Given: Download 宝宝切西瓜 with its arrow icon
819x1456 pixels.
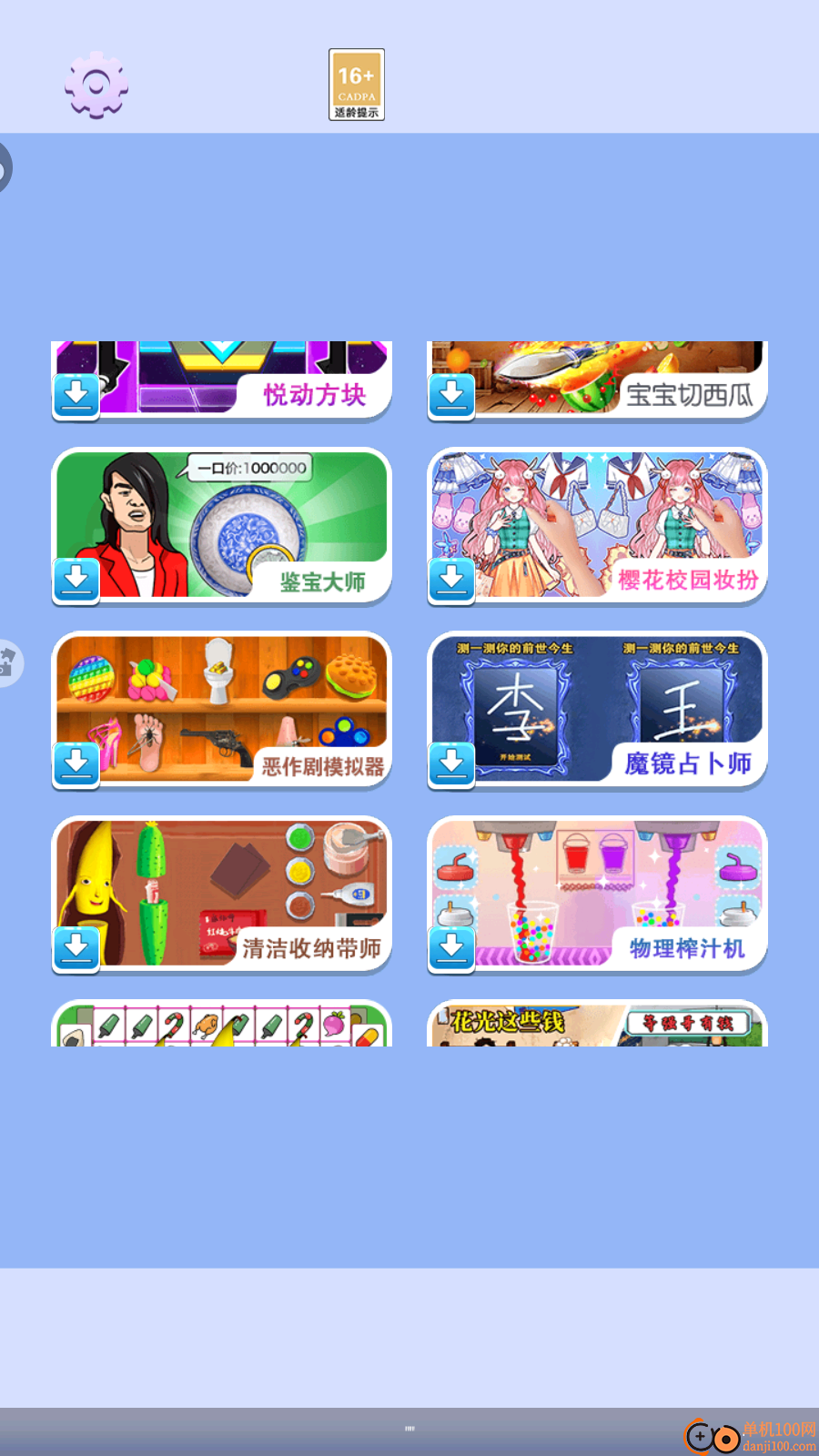Looking at the screenshot, I should (451, 396).
